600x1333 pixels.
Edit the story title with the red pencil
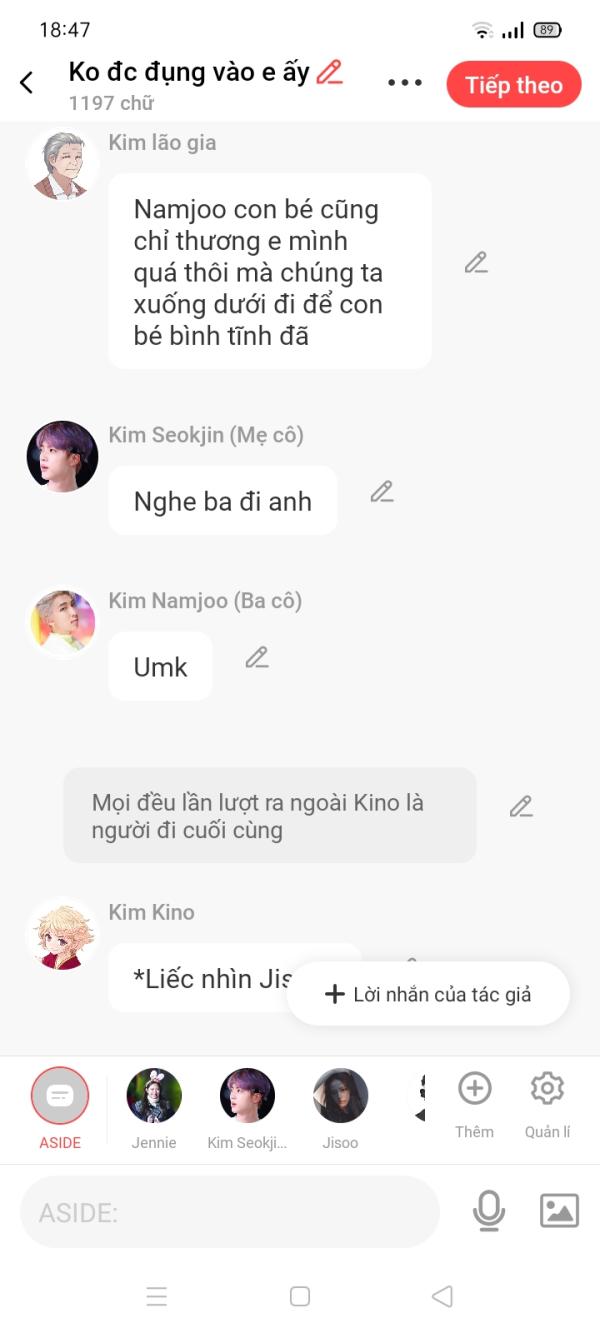point(329,72)
